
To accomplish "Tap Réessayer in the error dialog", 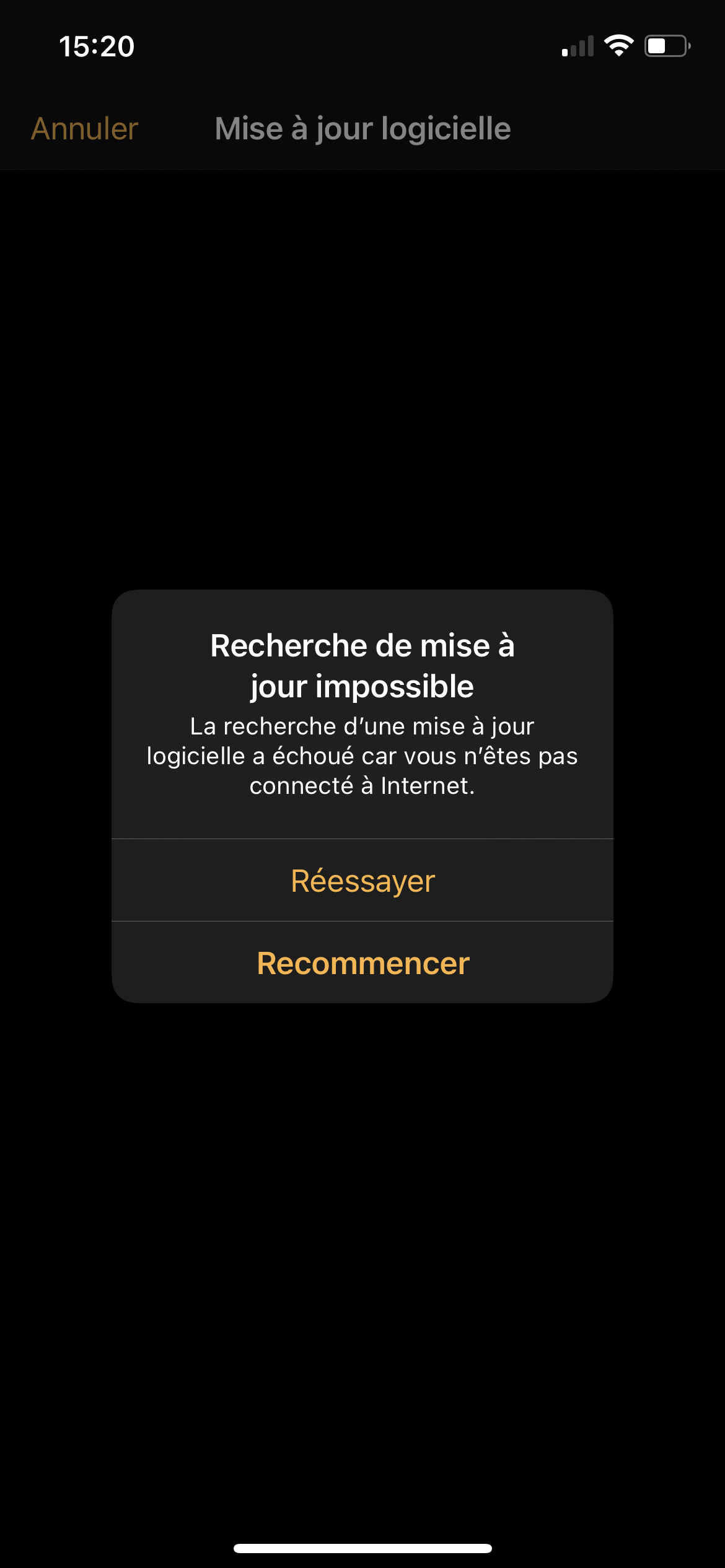I will (x=362, y=881).
